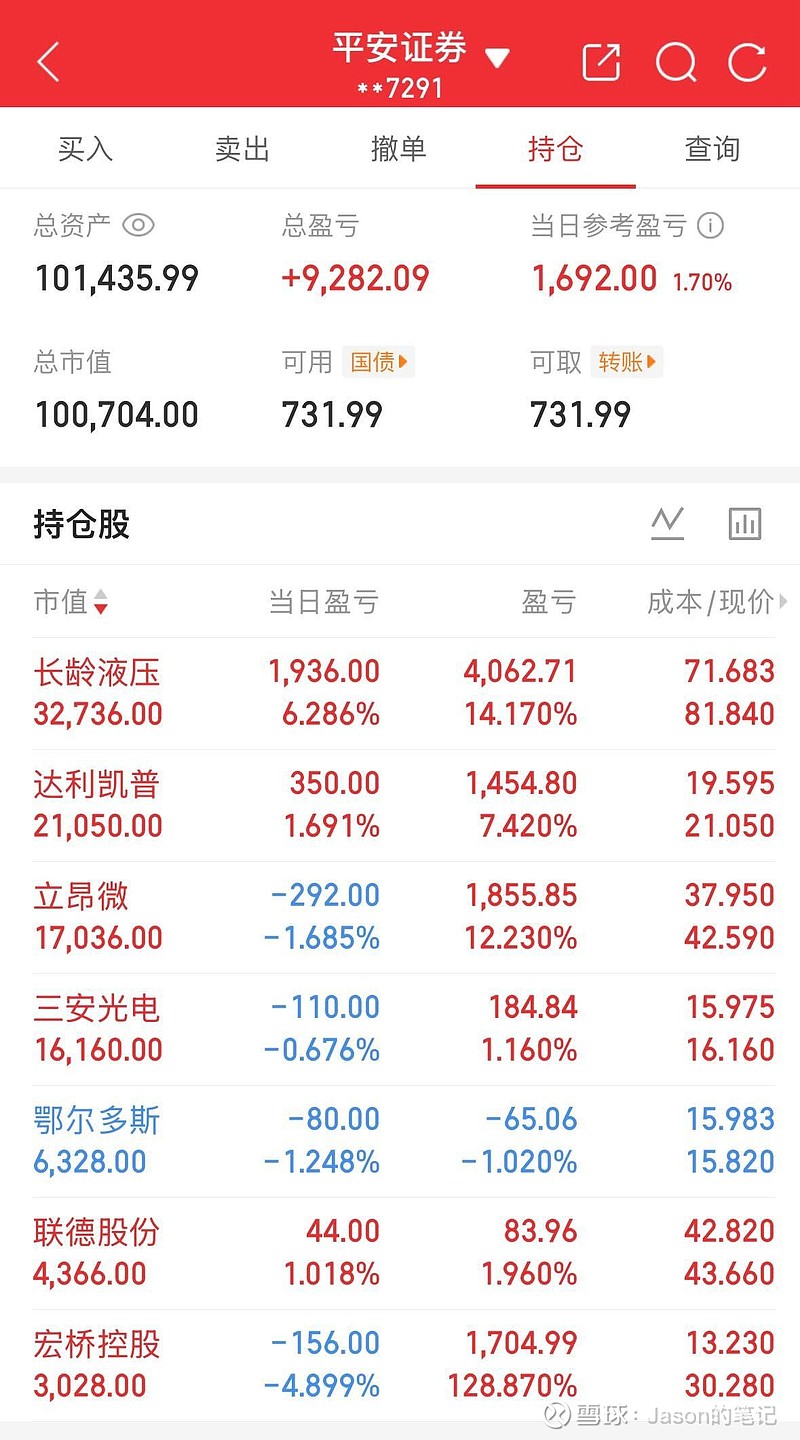Open the 当日参考盈亏 info tooltip
The image size is (800, 1440).
tap(710, 227)
